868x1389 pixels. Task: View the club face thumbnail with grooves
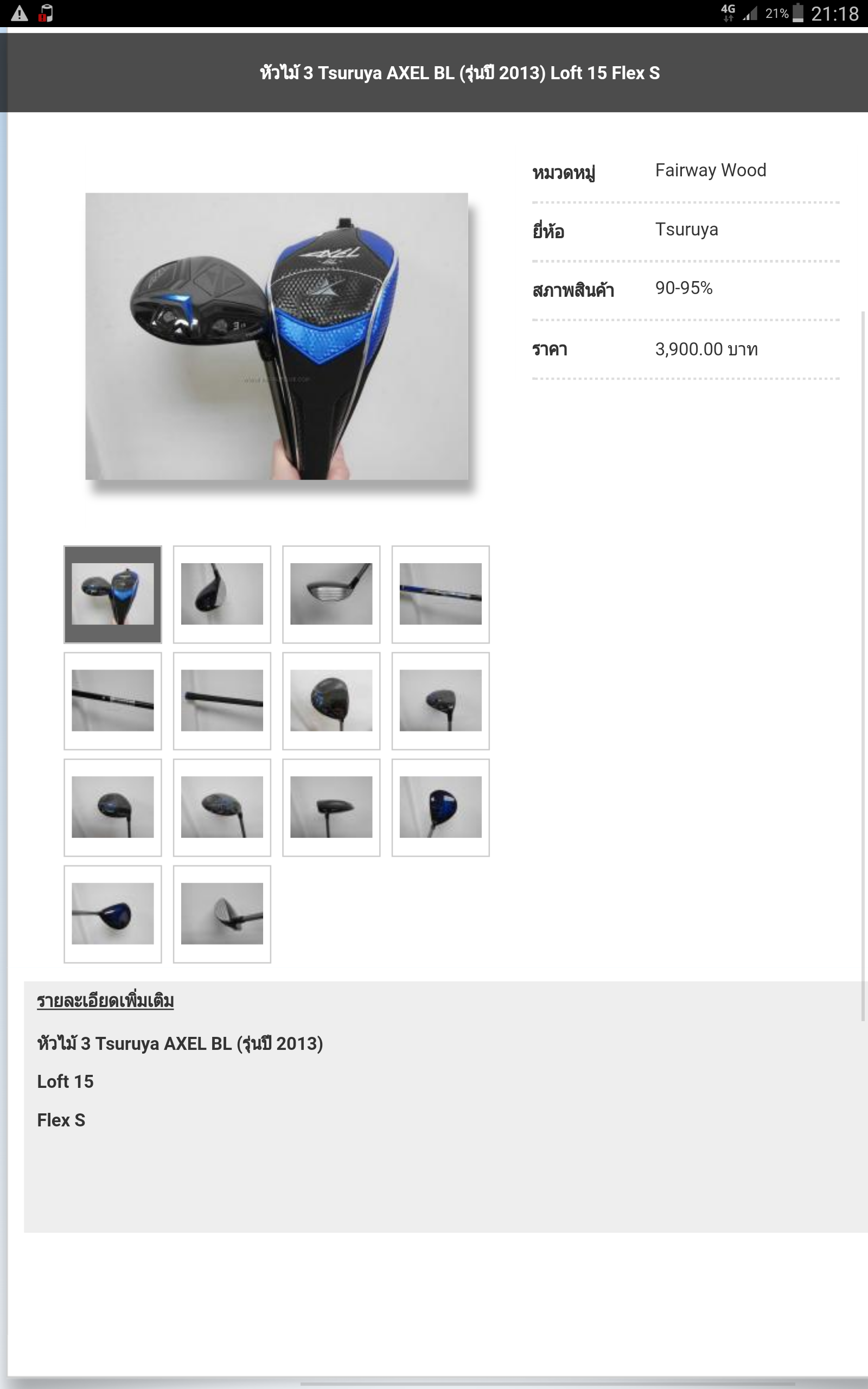tap(331, 594)
